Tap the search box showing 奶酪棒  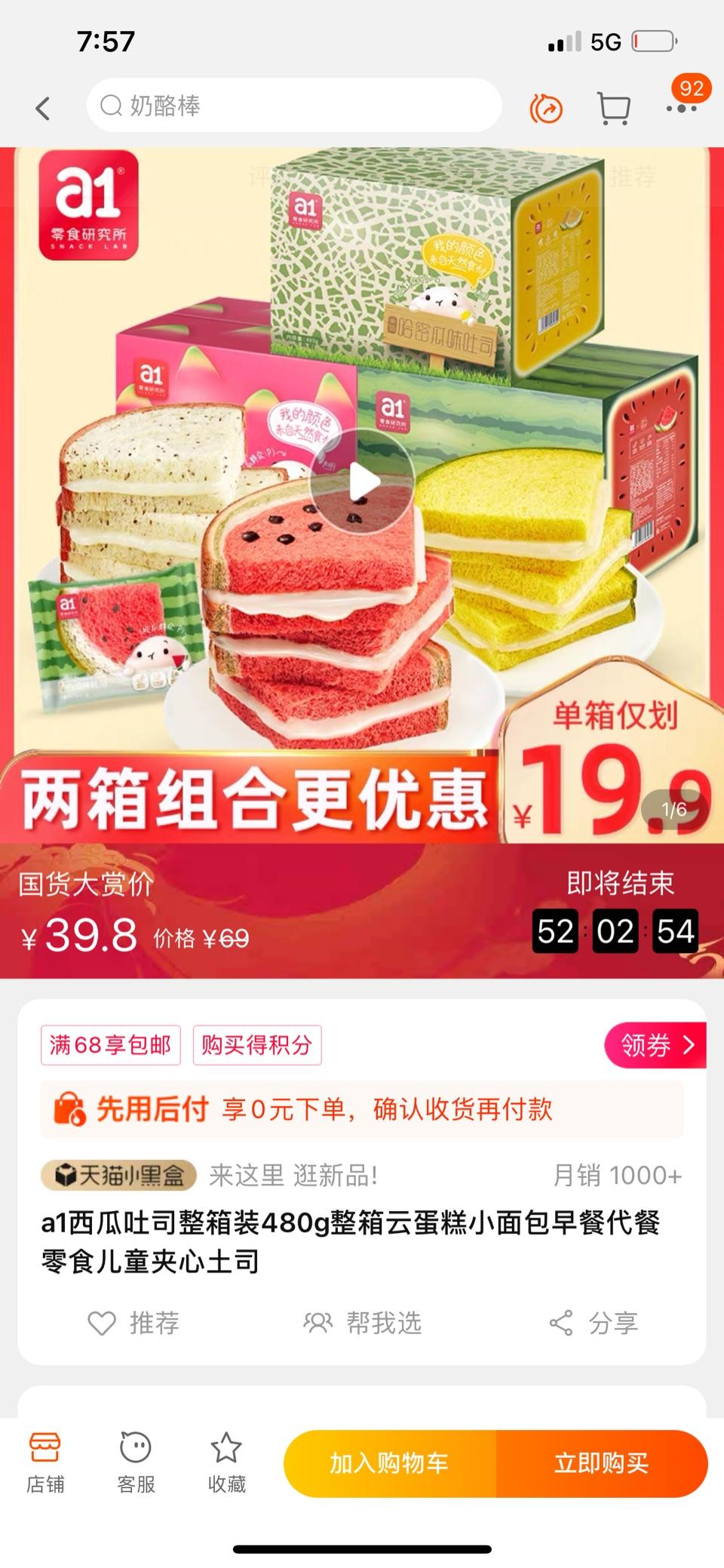pos(294,106)
